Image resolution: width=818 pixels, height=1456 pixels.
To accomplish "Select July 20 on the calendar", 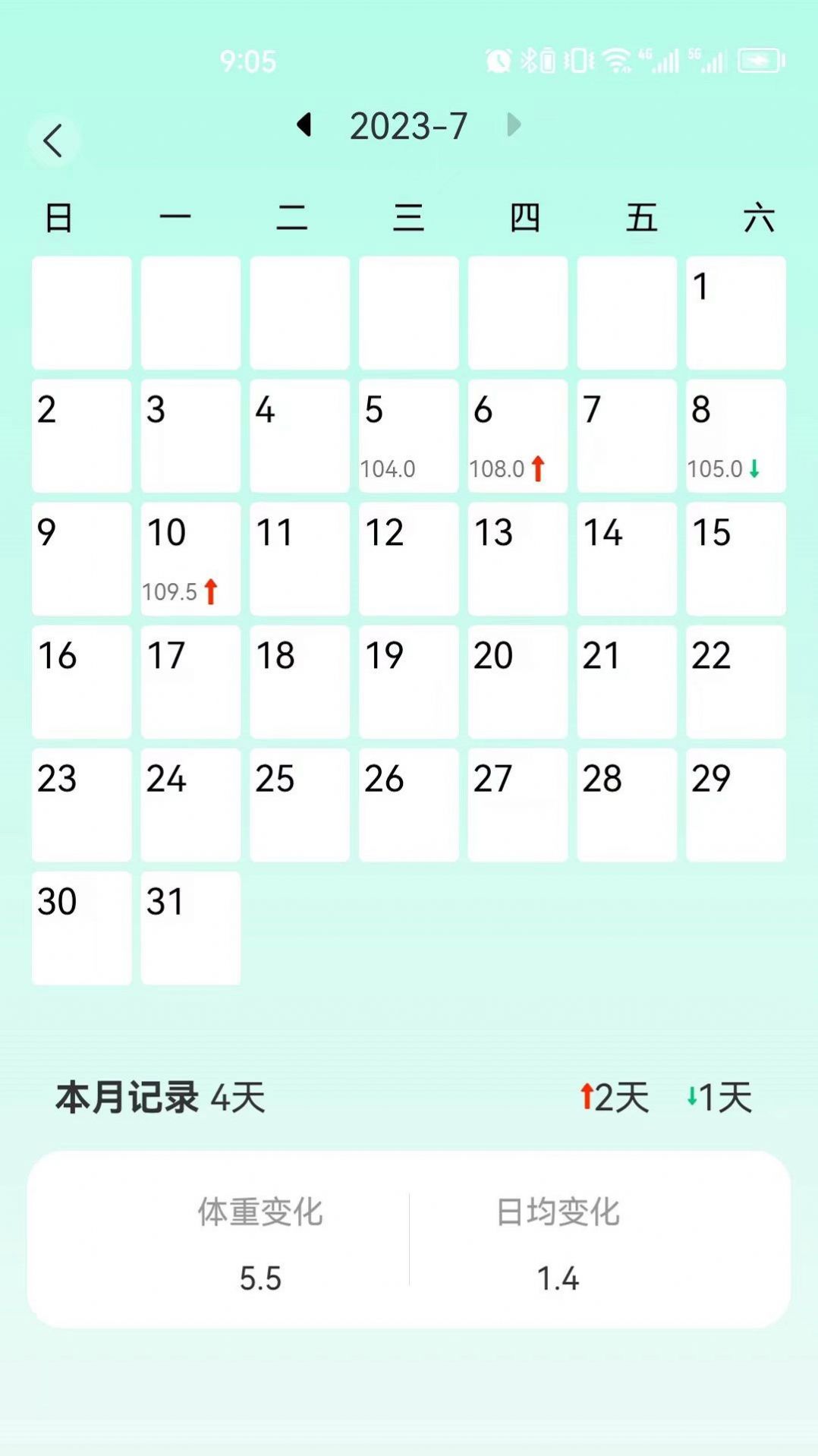I will point(518,682).
